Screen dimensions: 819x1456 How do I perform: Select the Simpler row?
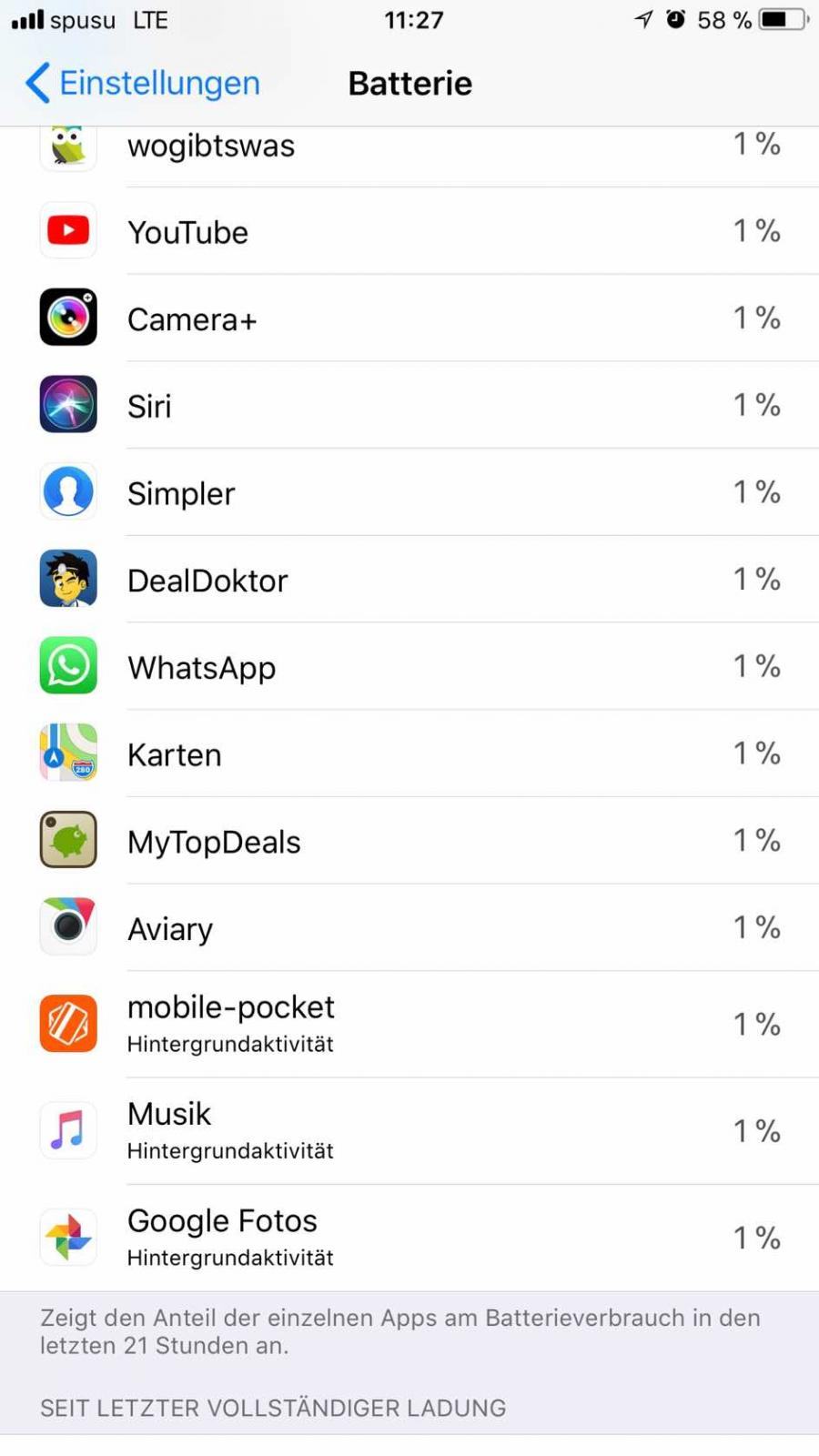409,493
